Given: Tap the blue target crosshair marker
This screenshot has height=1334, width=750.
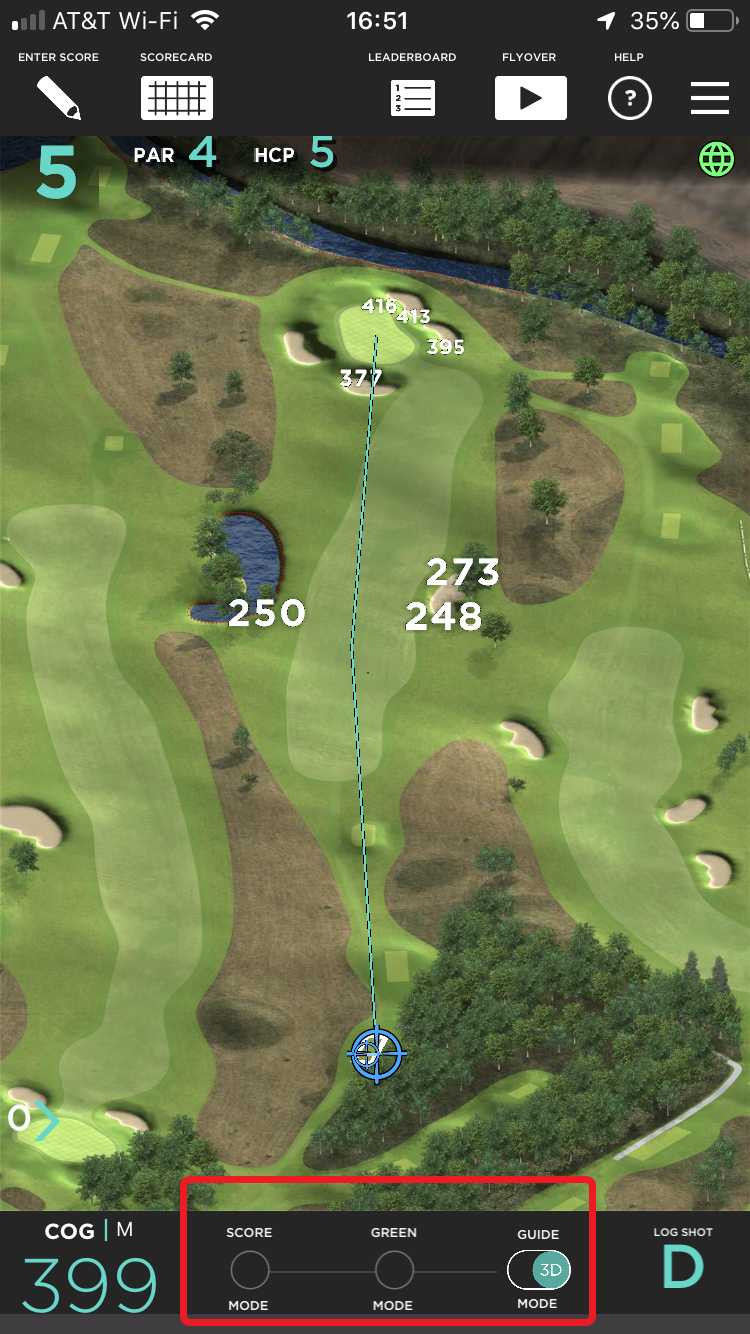Looking at the screenshot, I should 377,1052.
